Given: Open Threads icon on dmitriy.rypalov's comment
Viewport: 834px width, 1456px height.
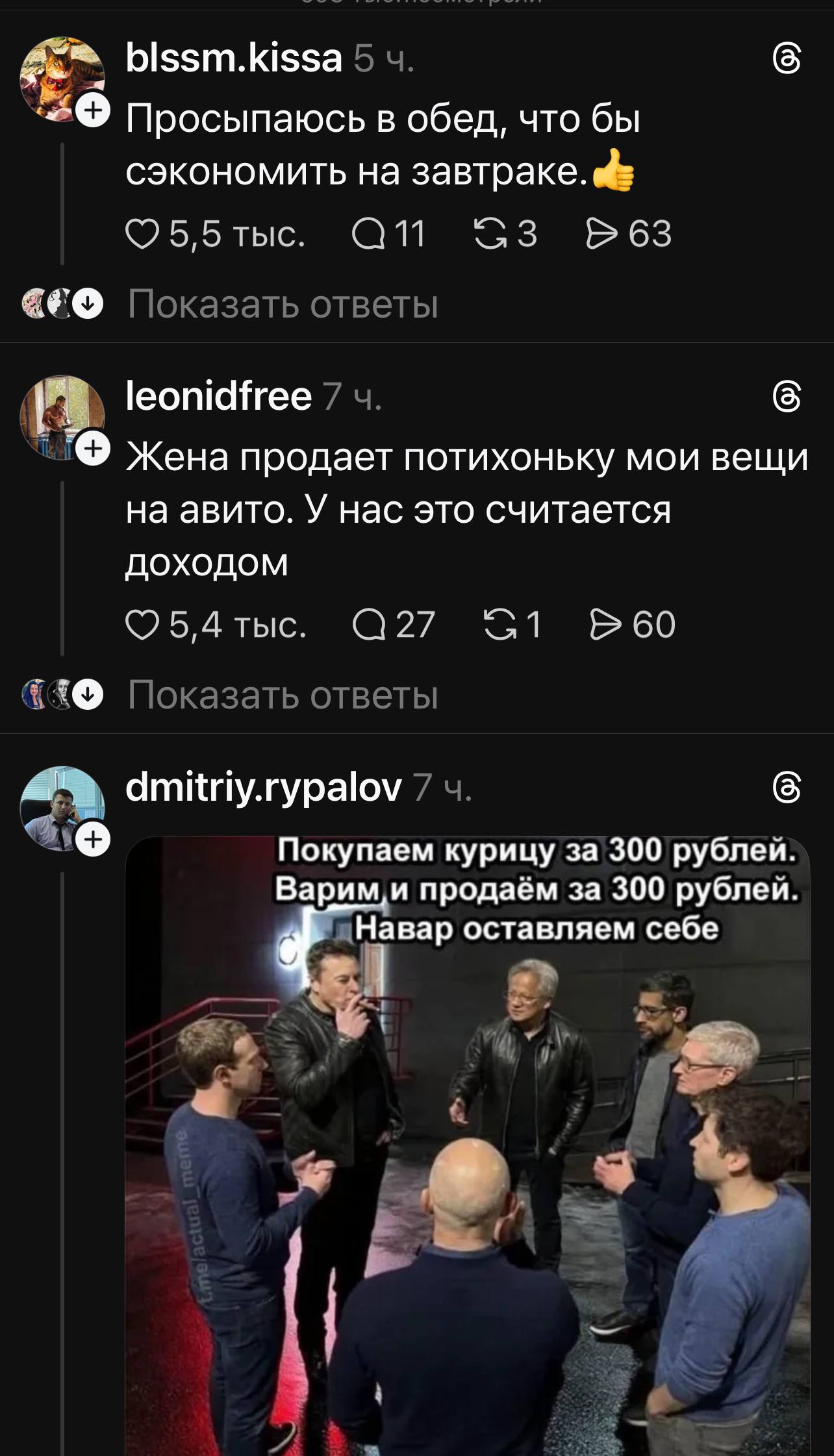Looking at the screenshot, I should (787, 788).
